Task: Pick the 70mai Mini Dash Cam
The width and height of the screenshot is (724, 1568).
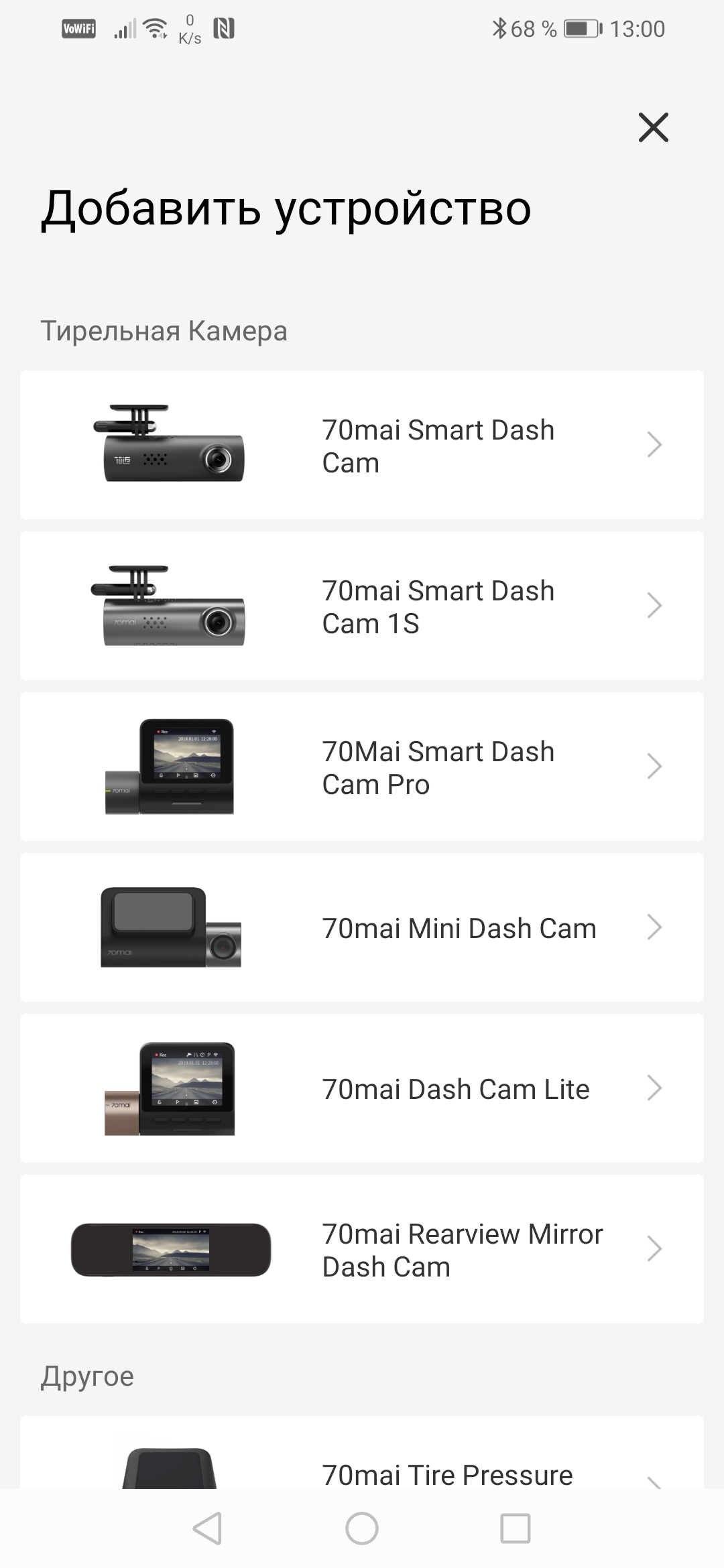Action: (x=362, y=928)
